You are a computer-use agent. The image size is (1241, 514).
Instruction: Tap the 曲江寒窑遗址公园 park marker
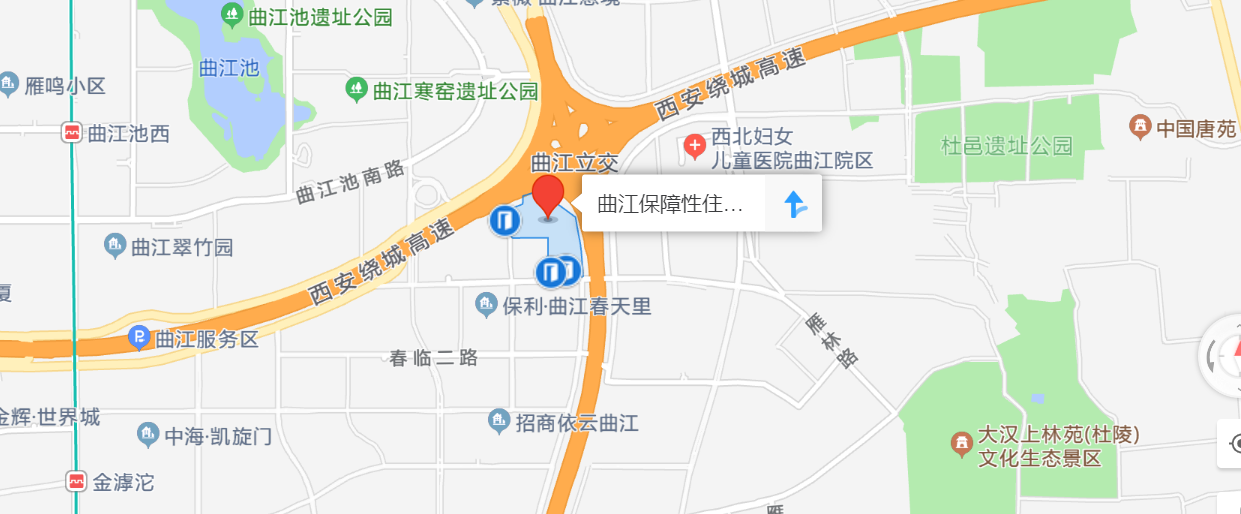(x=356, y=91)
